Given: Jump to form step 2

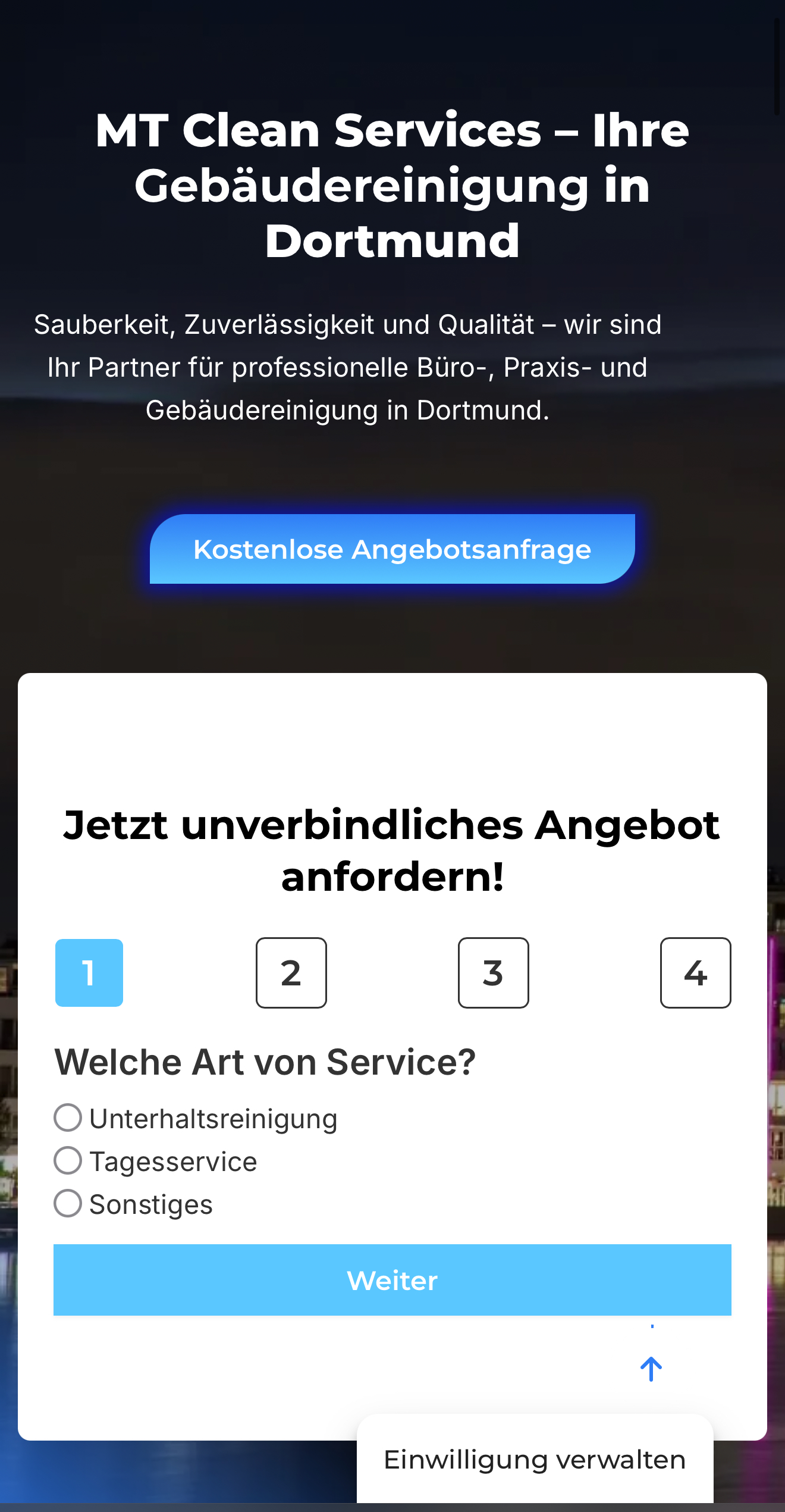Looking at the screenshot, I should pyautogui.click(x=291, y=973).
